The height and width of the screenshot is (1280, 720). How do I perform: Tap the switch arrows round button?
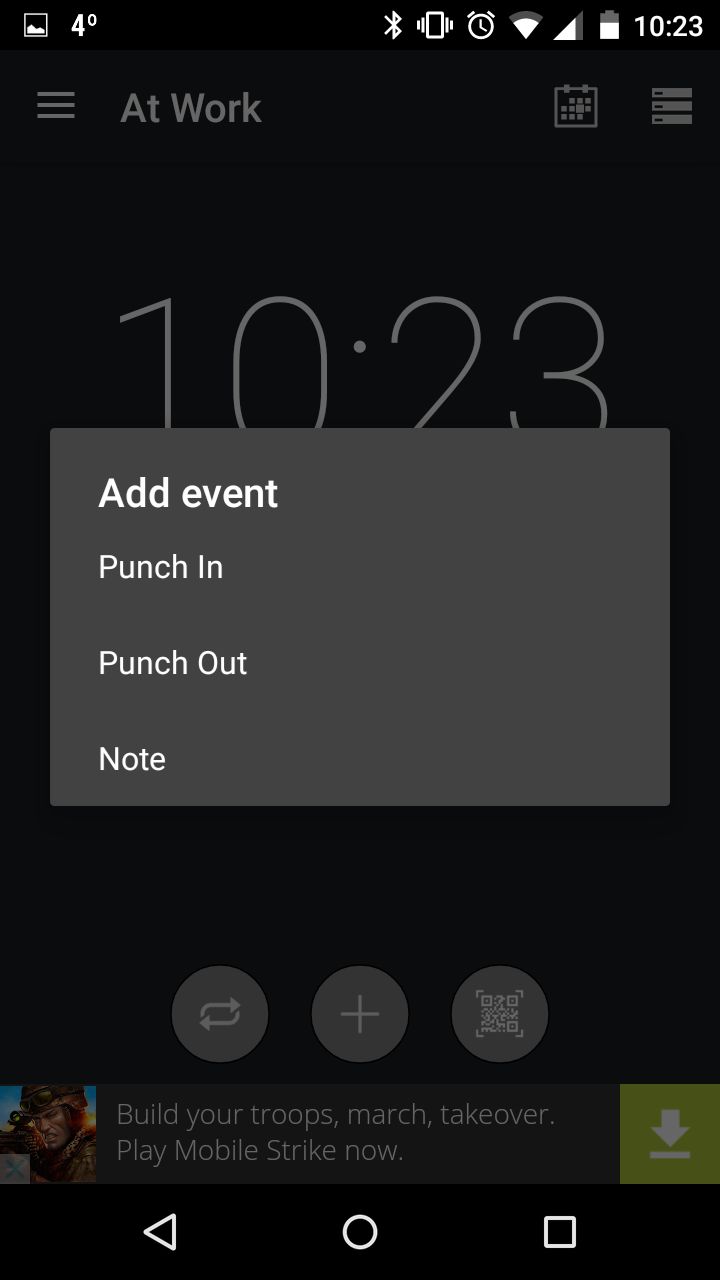220,1014
